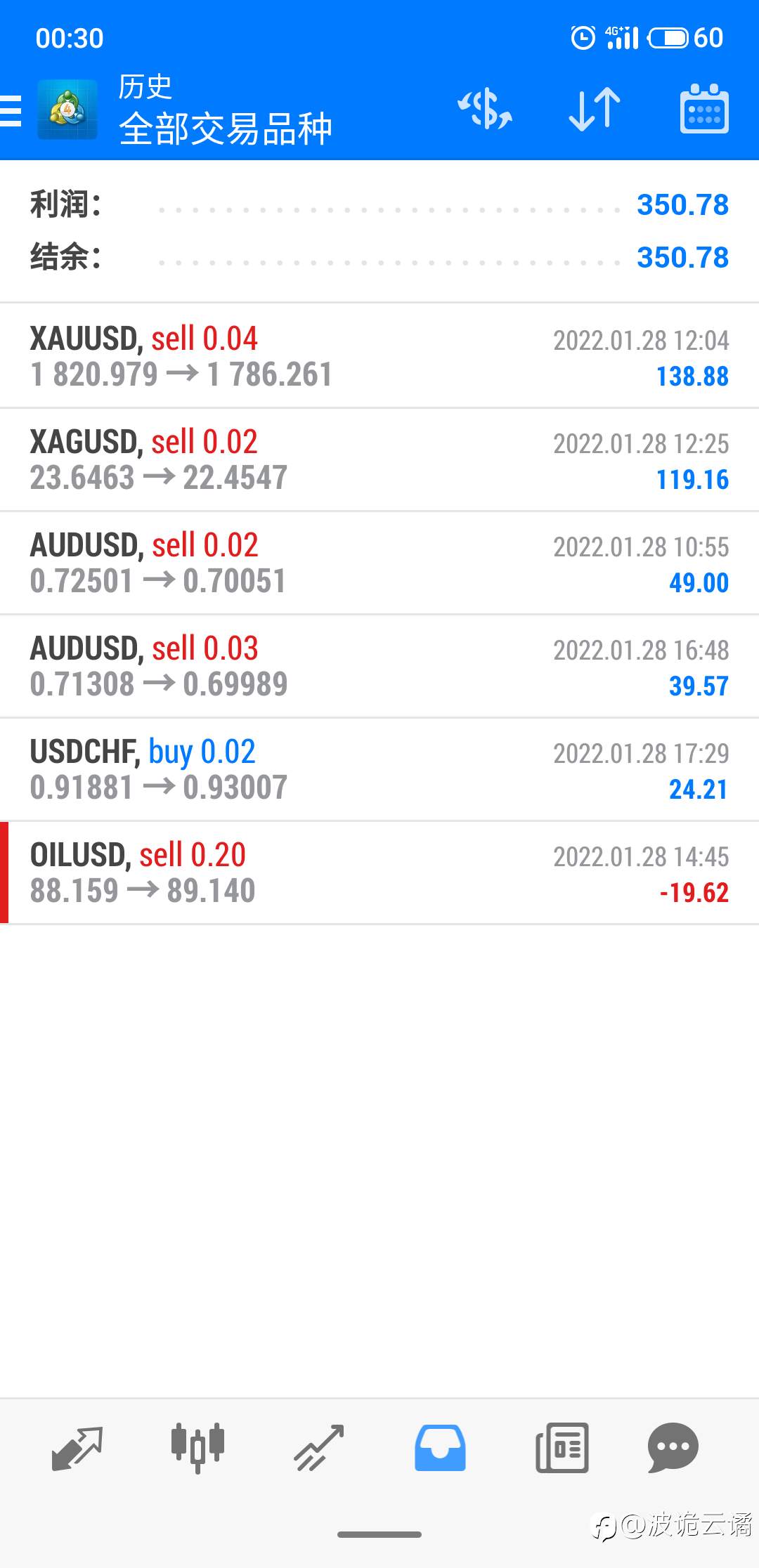
Task: Open the chat messages tab
Action: (x=673, y=1448)
